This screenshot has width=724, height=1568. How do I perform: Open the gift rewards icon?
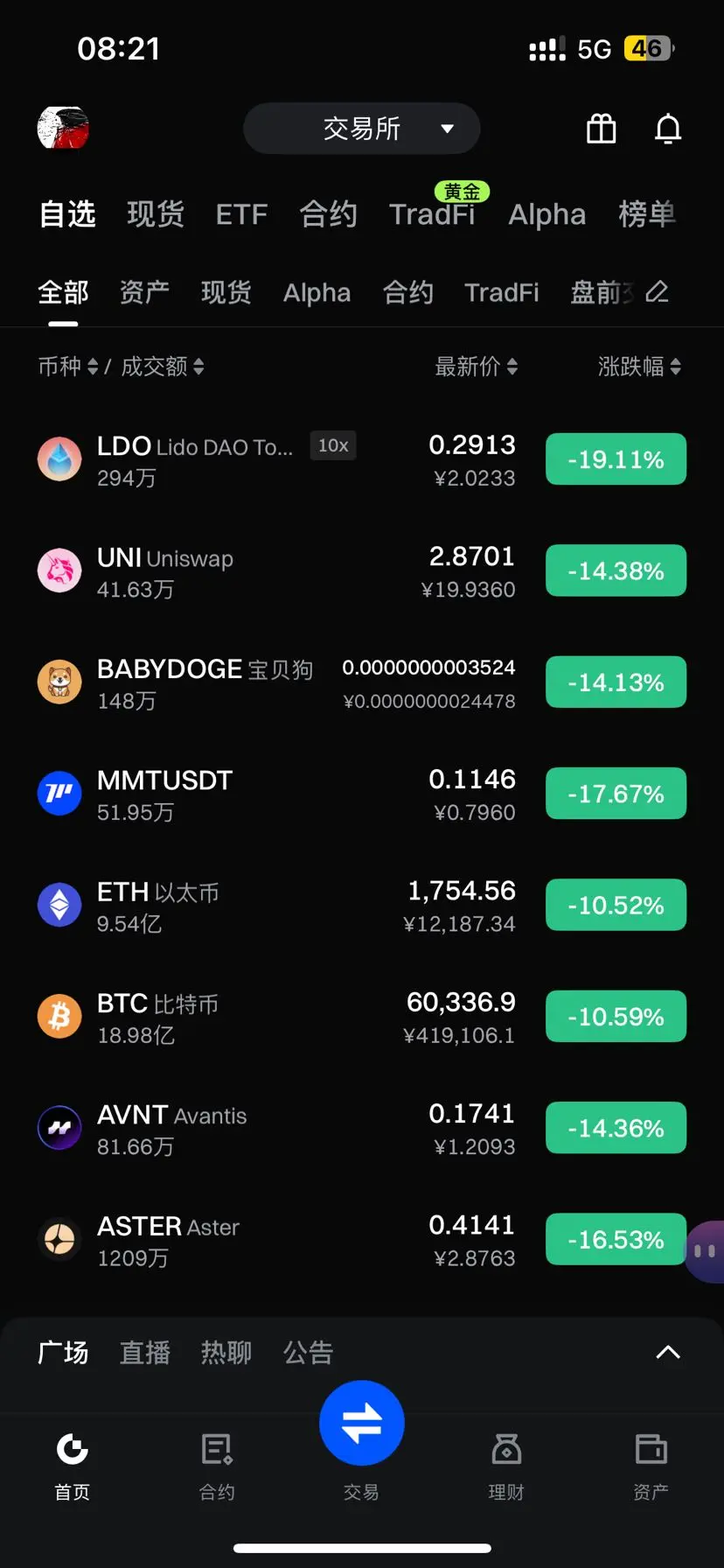(601, 129)
